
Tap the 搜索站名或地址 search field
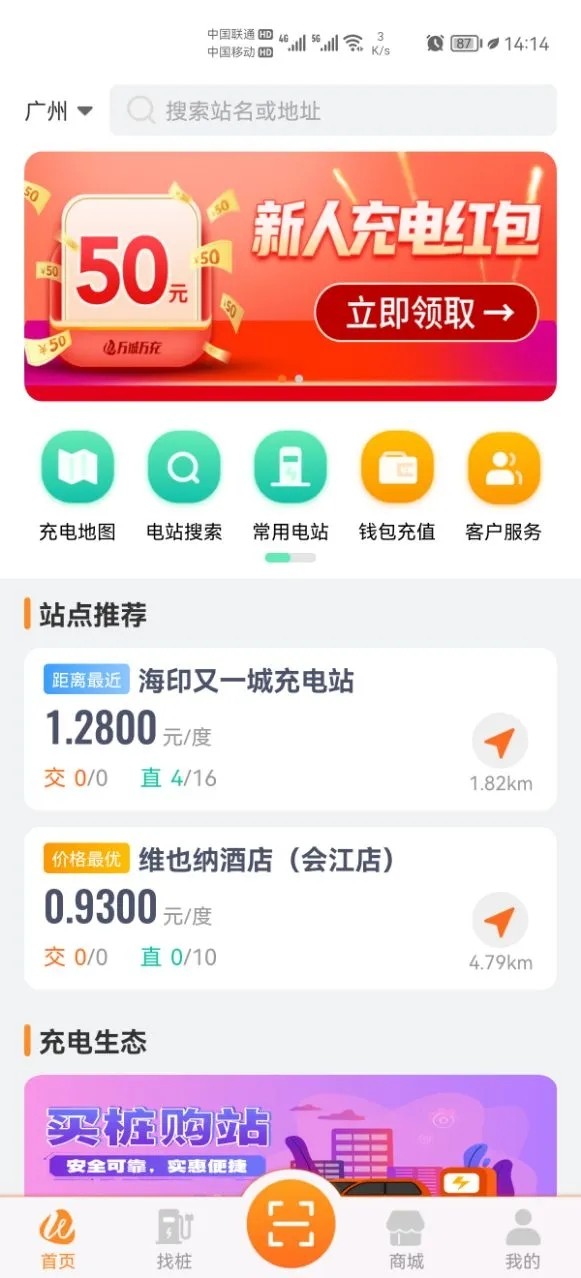pos(333,110)
